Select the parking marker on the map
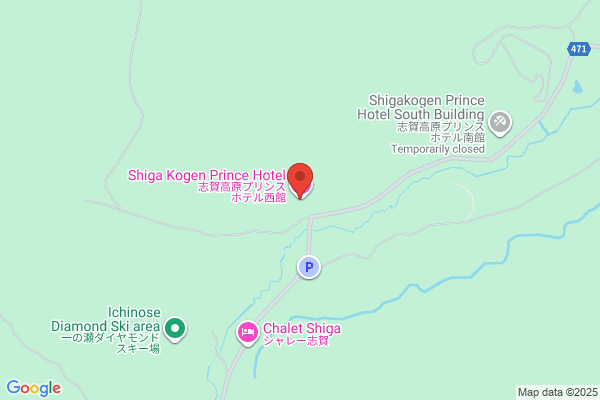Screen dimensions: 600x400 tap(309, 267)
